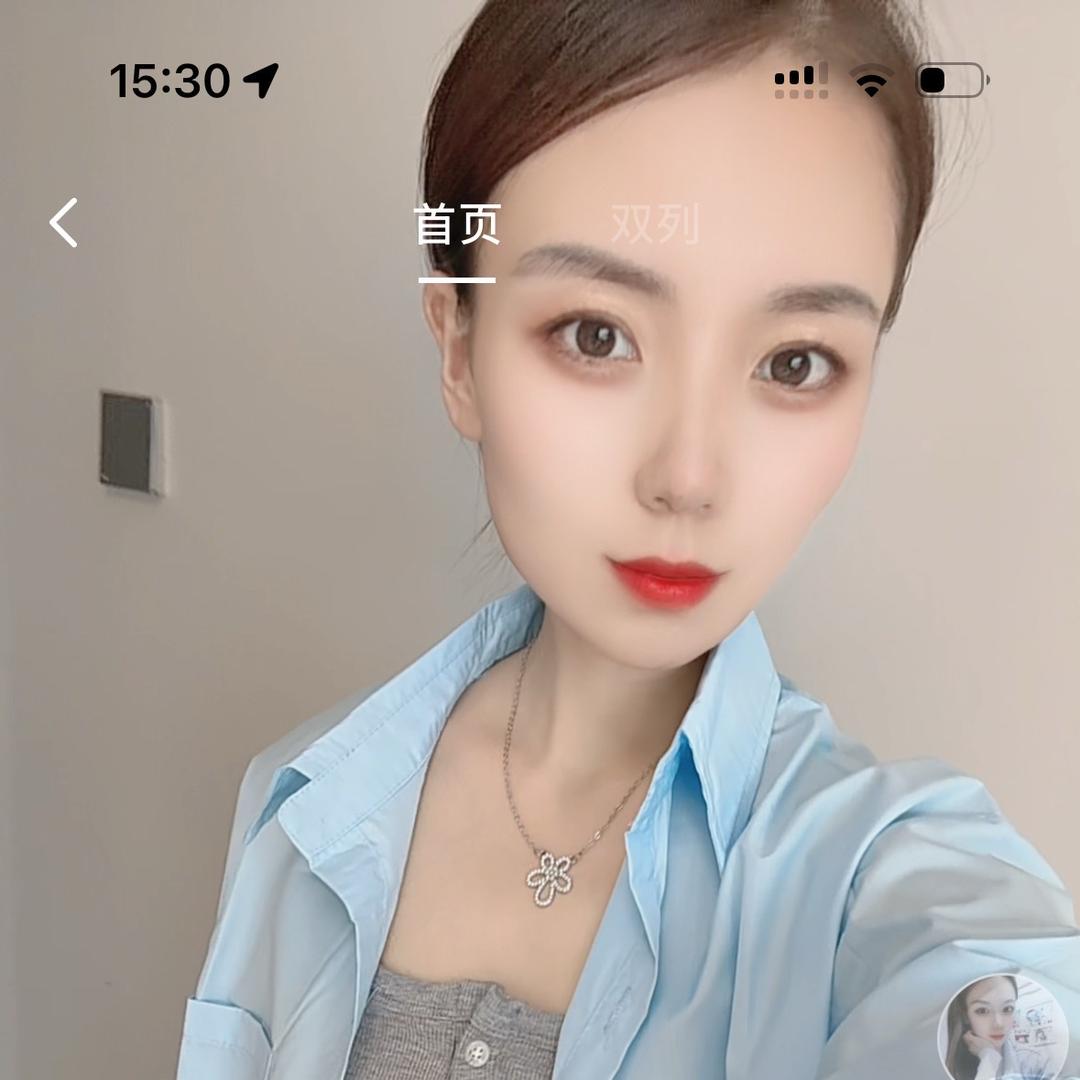Image resolution: width=1080 pixels, height=1080 pixels.
Task: Open the round avatar thumbnail
Action: point(1002,1030)
